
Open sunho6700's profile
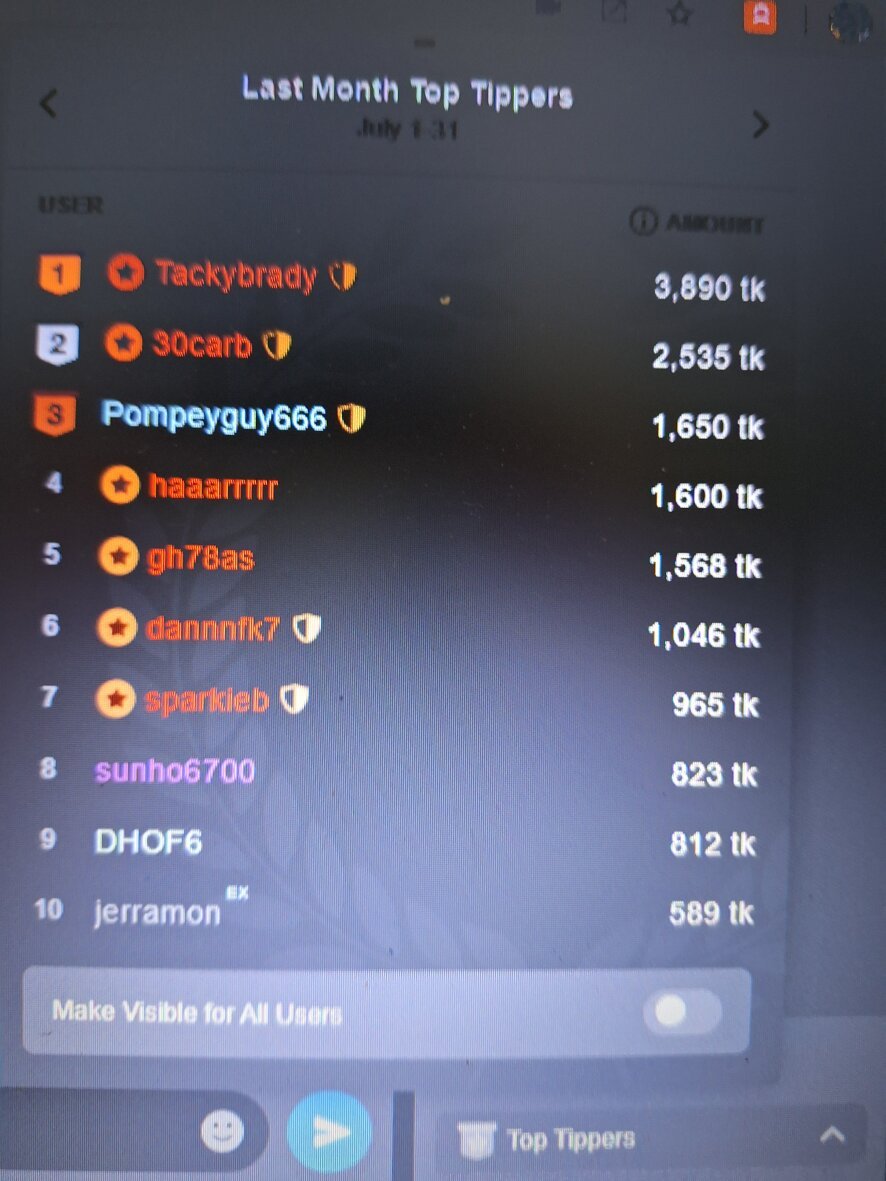tap(175, 771)
